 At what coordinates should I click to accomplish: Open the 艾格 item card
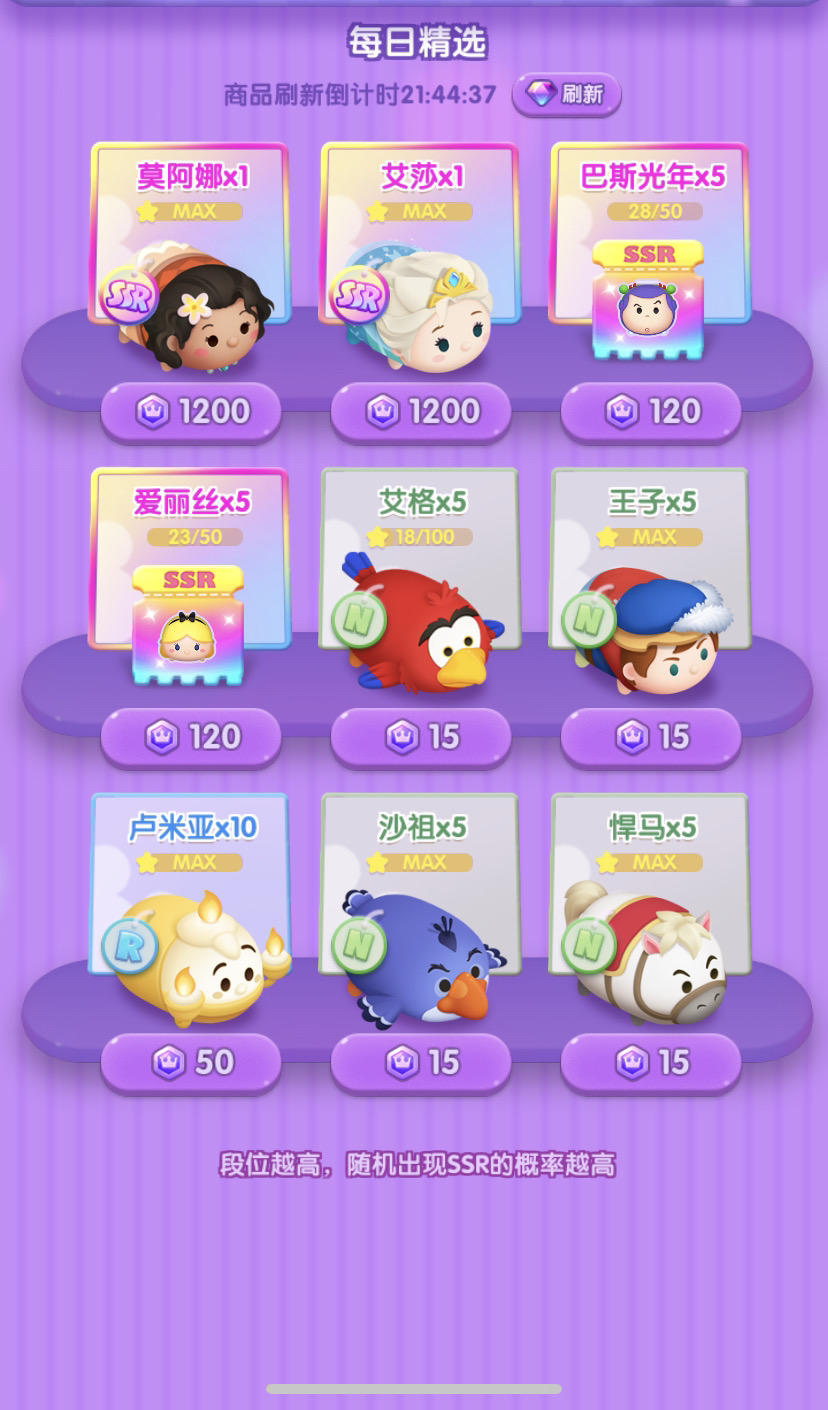(420, 580)
